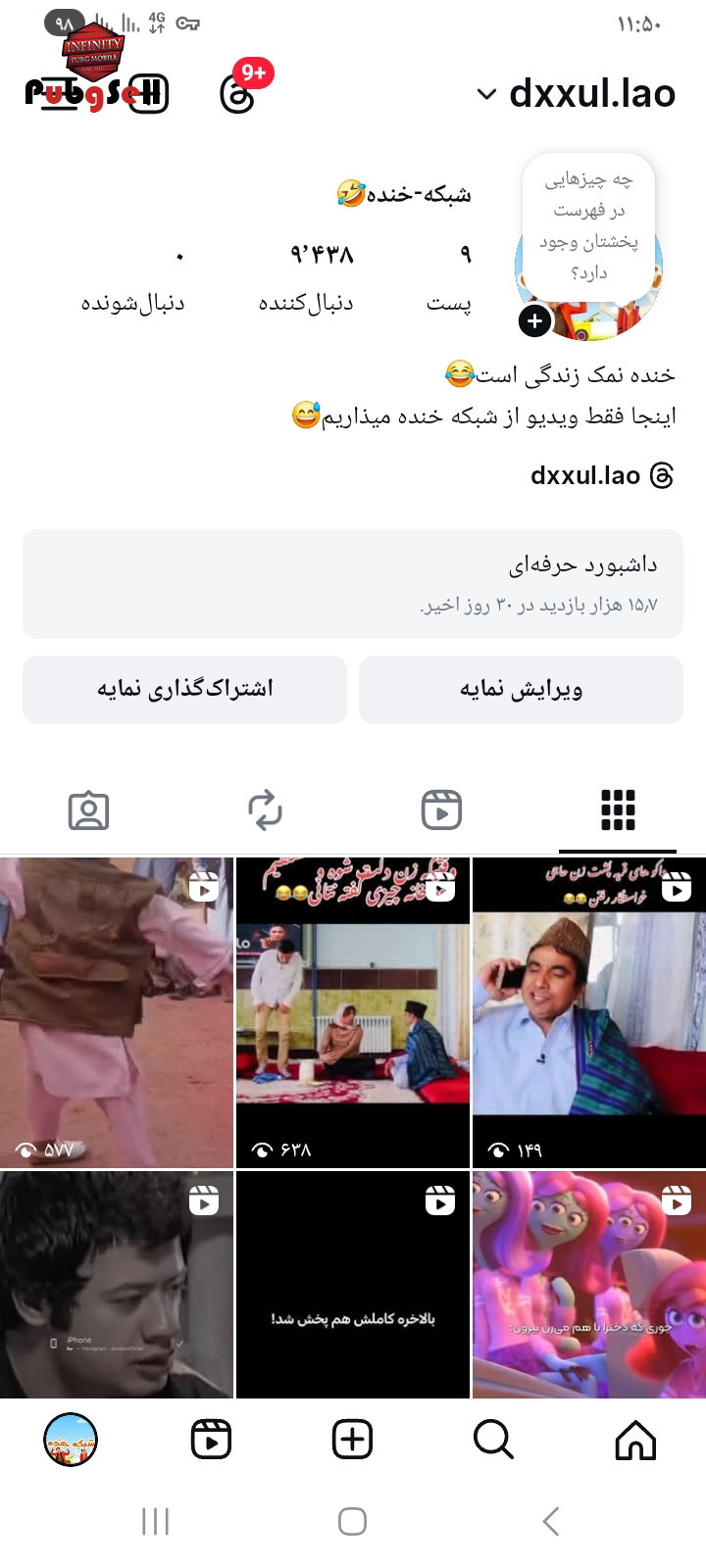The height and width of the screenshot is (1568, 706).
Task: Open the professional dashboard card
Action: pyautogui.click(x=353, y=584)
